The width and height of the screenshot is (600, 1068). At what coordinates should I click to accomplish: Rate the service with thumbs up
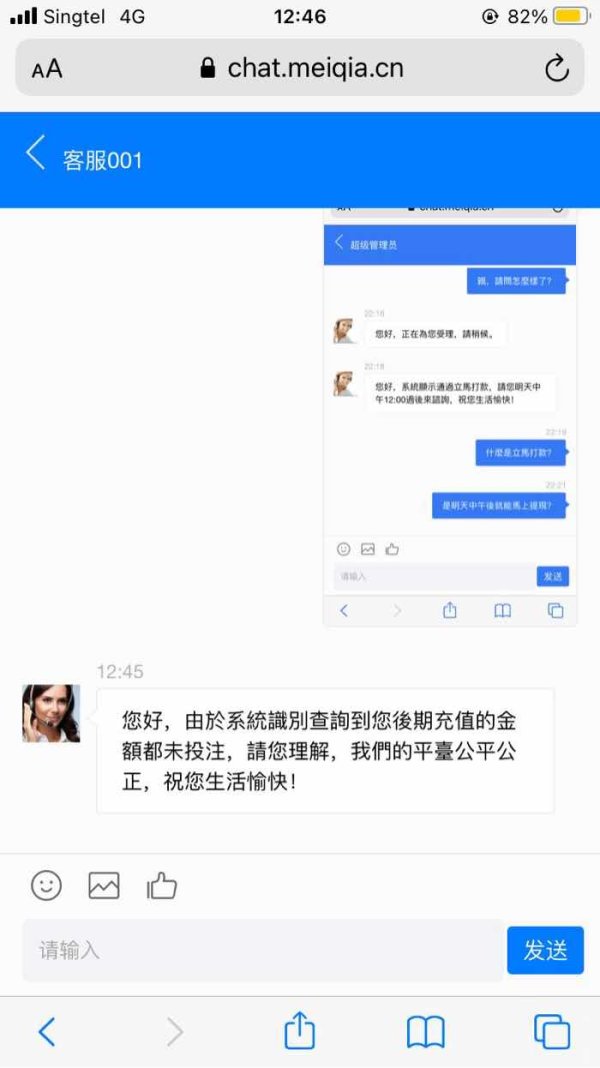[x=162, y=885]
